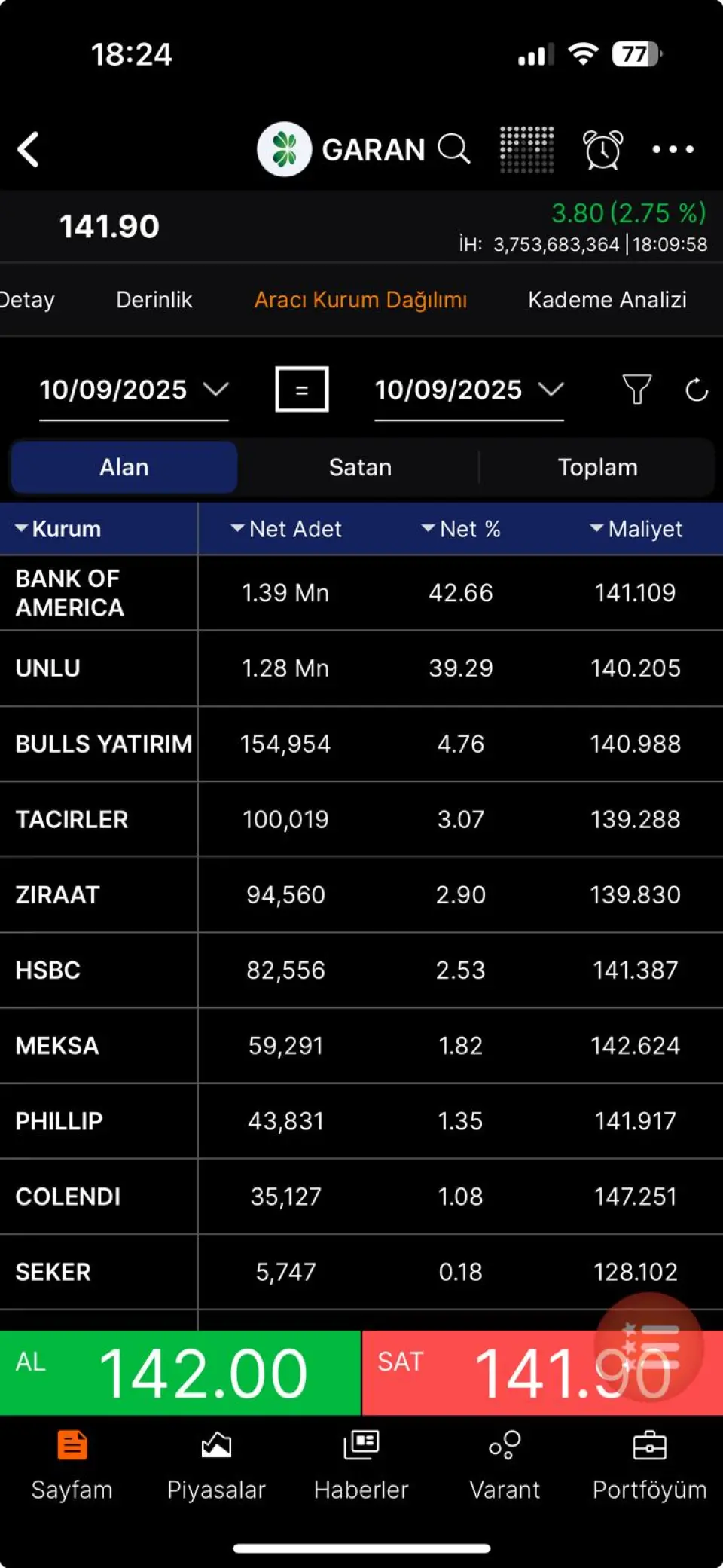The image size is (723, 1568).
Task: Open the dotted grid keypad icon
Action: pyautogui.click(x=526, y=149)
